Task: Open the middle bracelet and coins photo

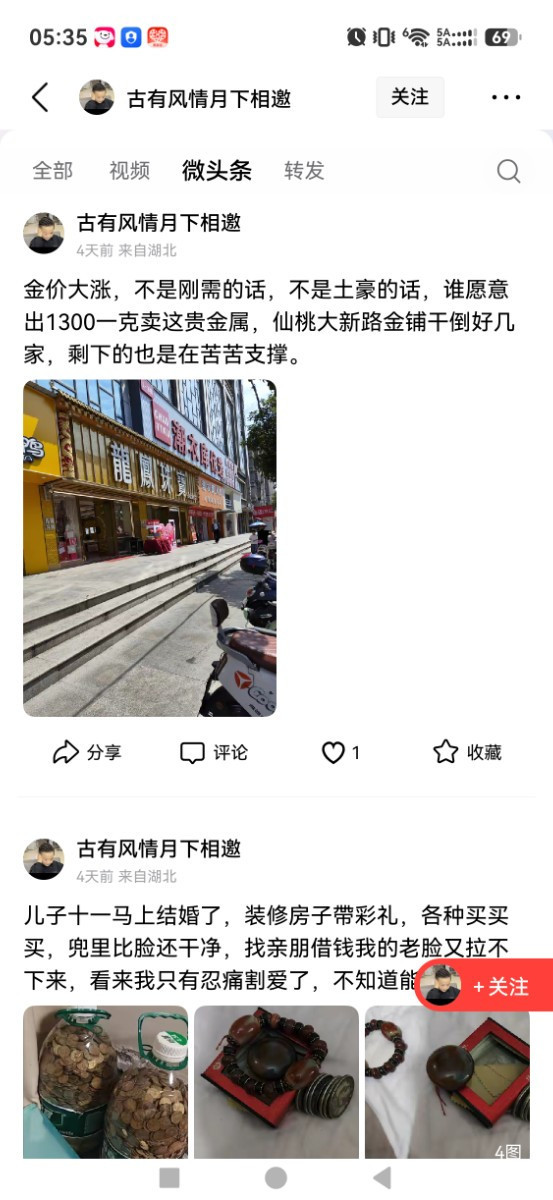Action: click(276, 1082)
